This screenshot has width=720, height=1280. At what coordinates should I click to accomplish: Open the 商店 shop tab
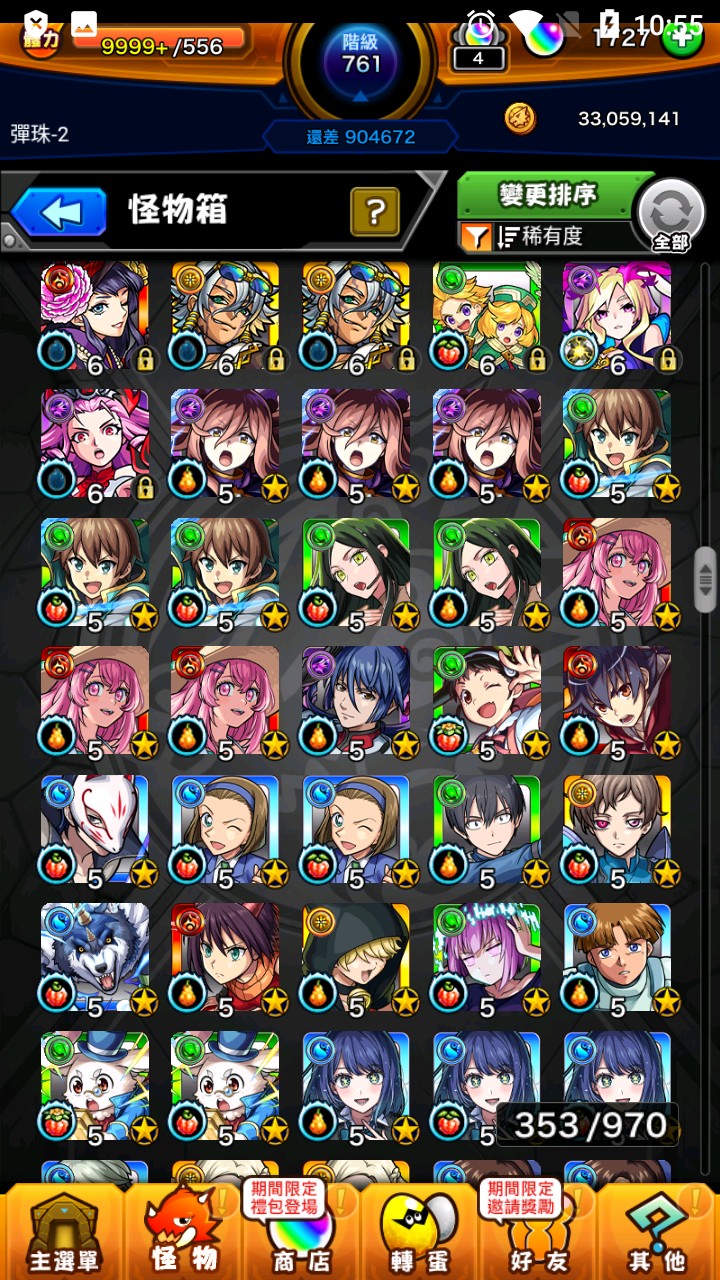click(302, 1232)
